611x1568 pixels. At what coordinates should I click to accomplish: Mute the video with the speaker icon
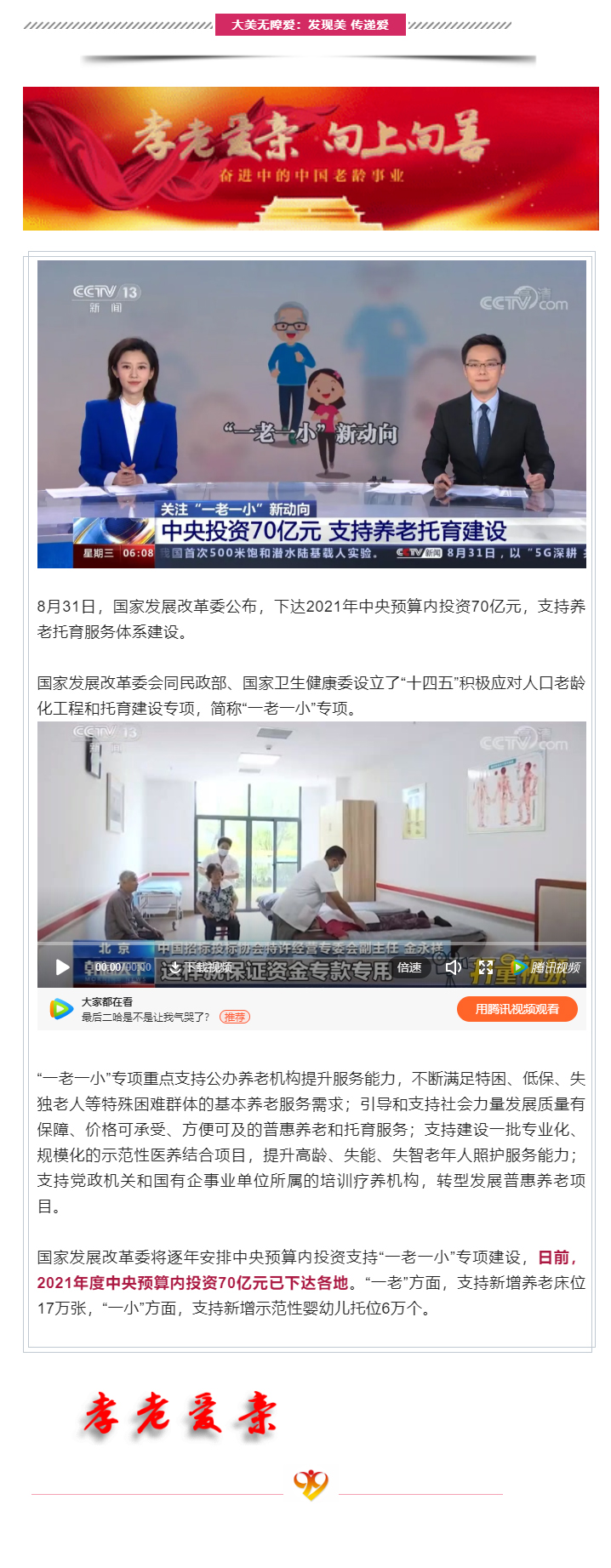pos(453,966)
